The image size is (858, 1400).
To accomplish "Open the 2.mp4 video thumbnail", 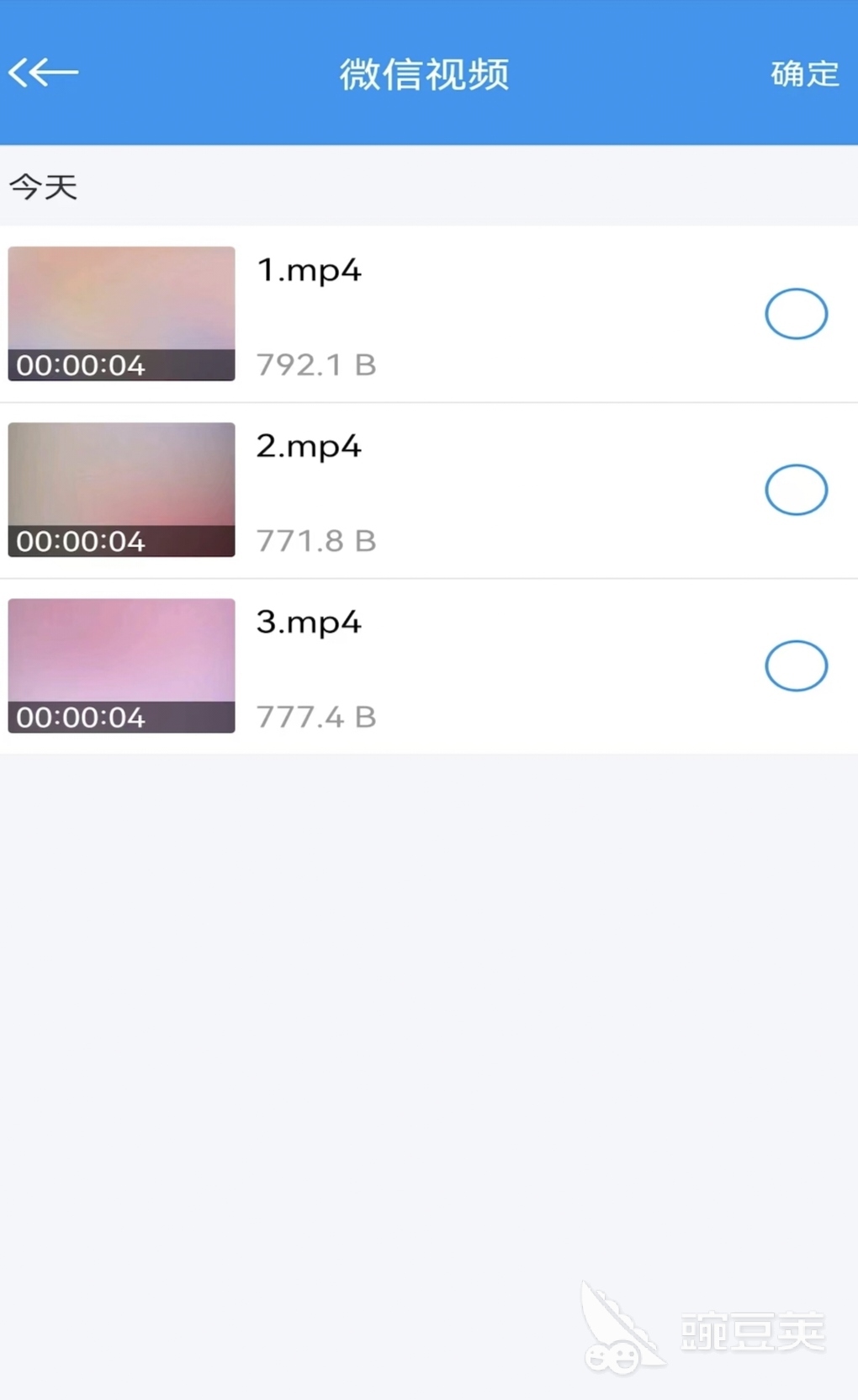I will click(x=121, y=490).
